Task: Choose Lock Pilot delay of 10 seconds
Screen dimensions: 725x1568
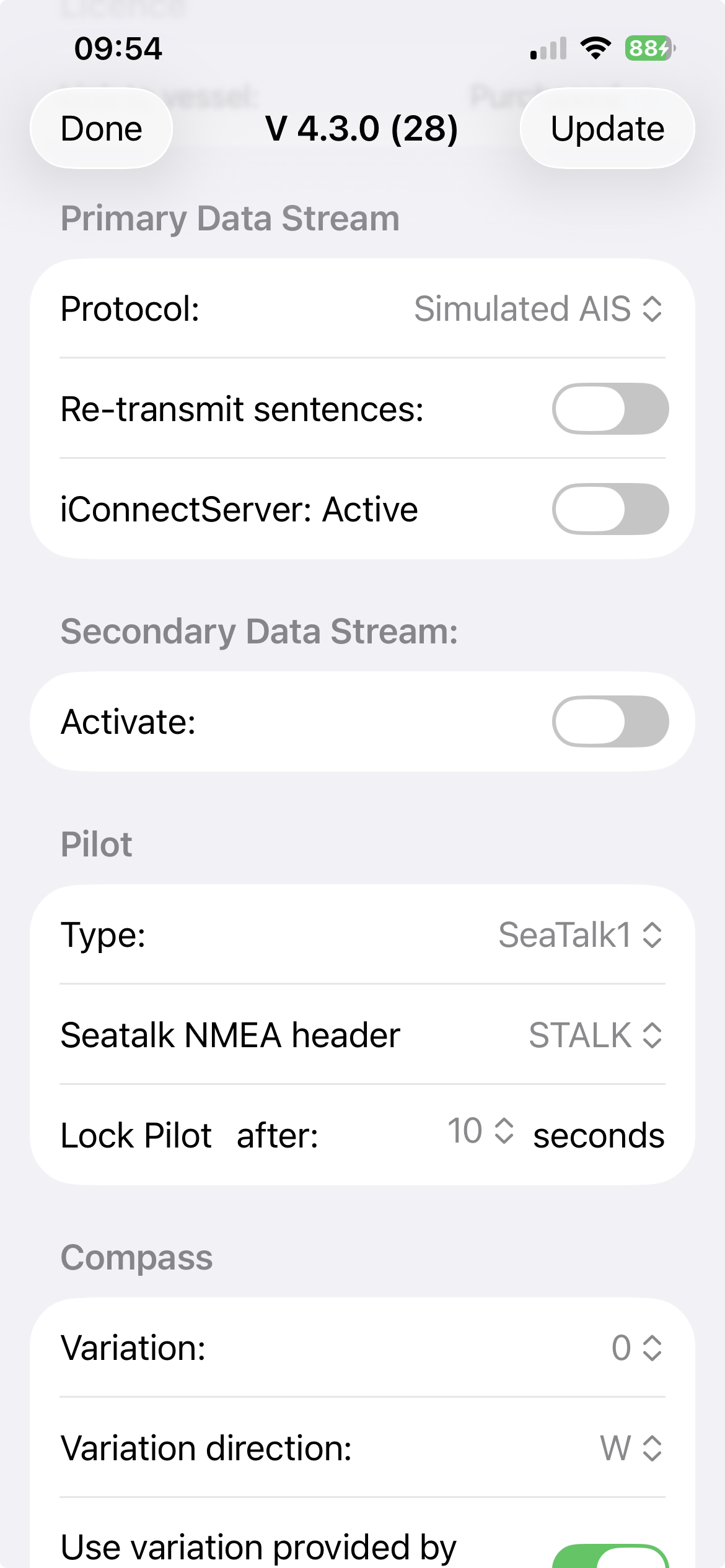Action: 481,1131
